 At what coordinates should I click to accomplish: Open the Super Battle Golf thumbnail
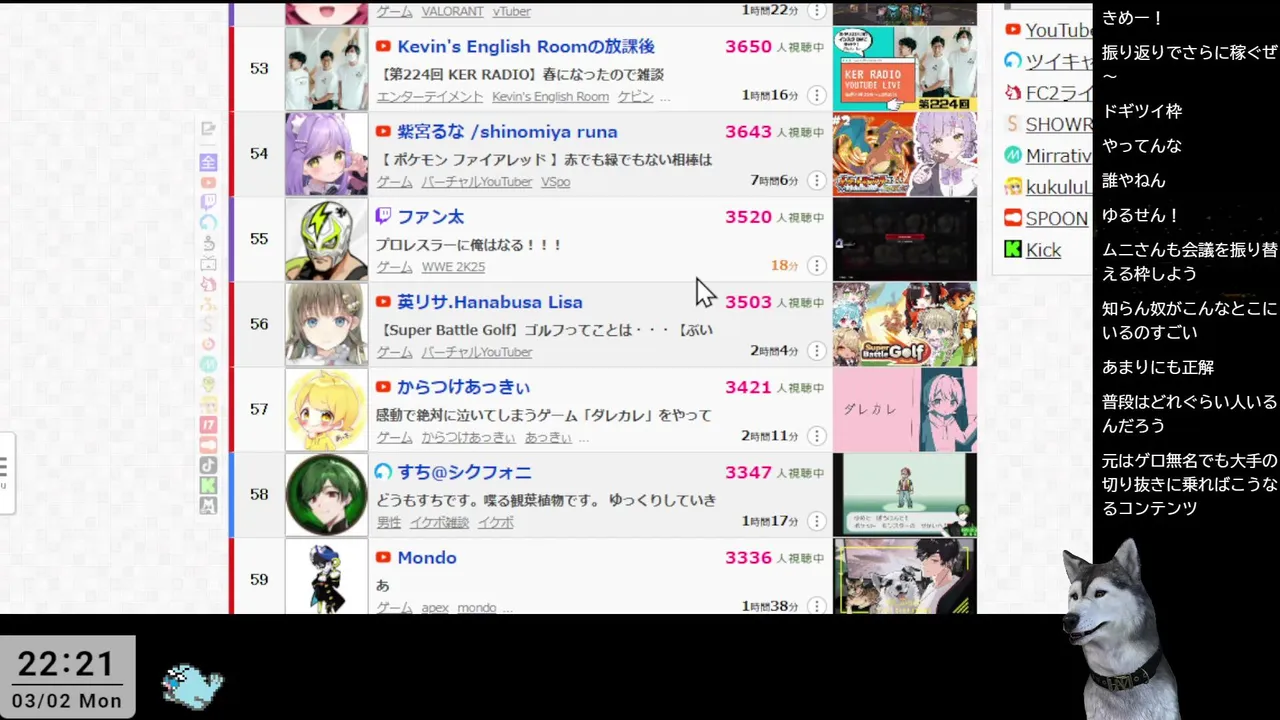point(904,324)
